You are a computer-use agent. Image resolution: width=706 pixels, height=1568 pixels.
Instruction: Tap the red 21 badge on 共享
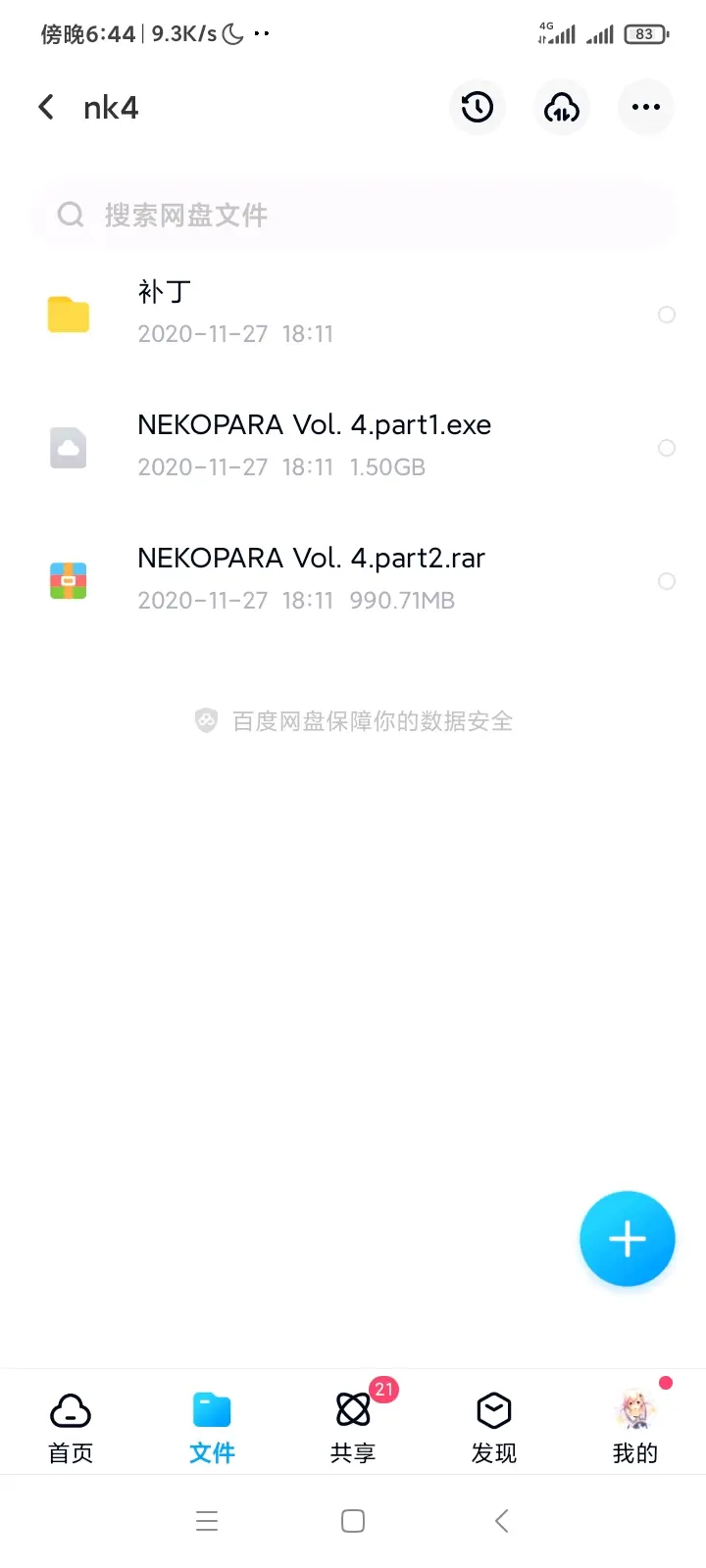pyautogui.click(x=383, y=1389)
